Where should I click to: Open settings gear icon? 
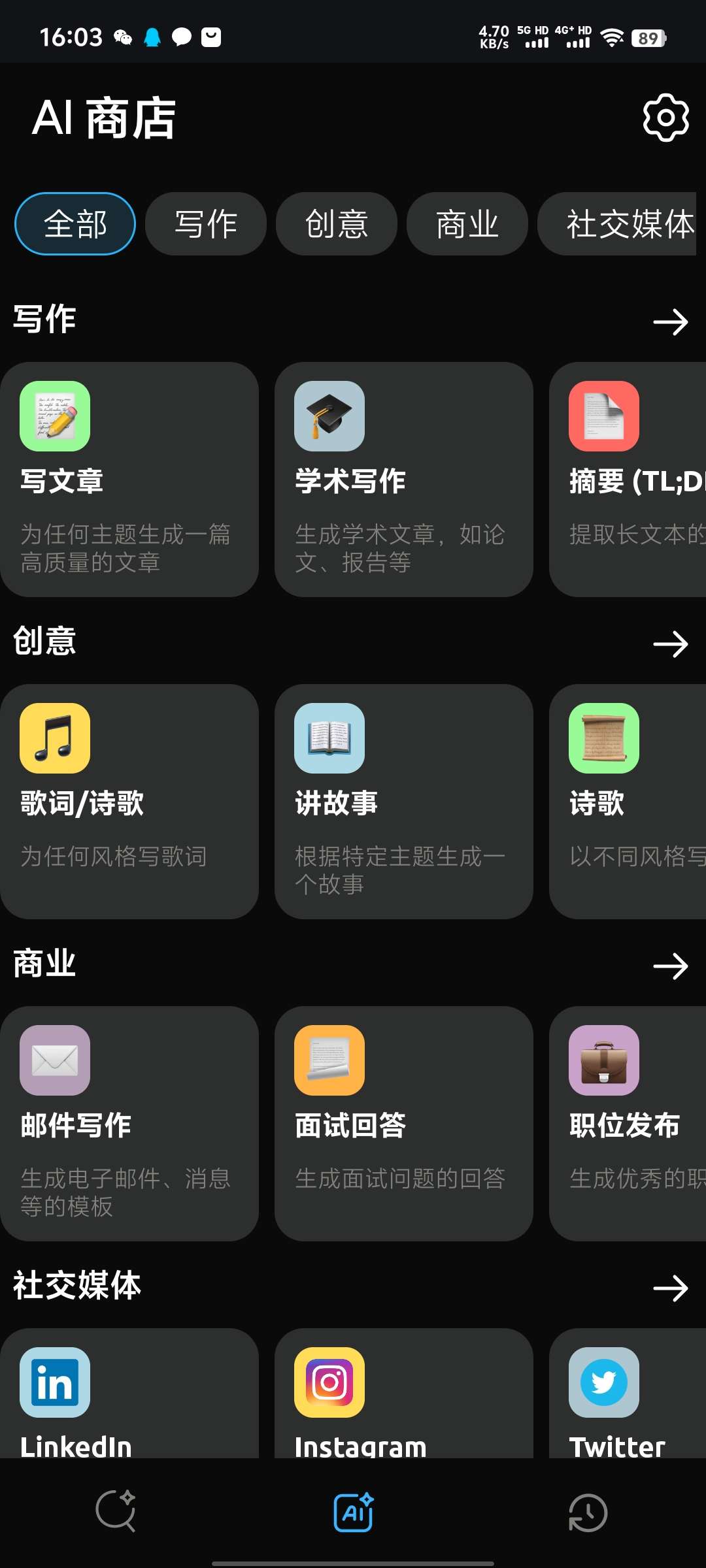(665, 118)
